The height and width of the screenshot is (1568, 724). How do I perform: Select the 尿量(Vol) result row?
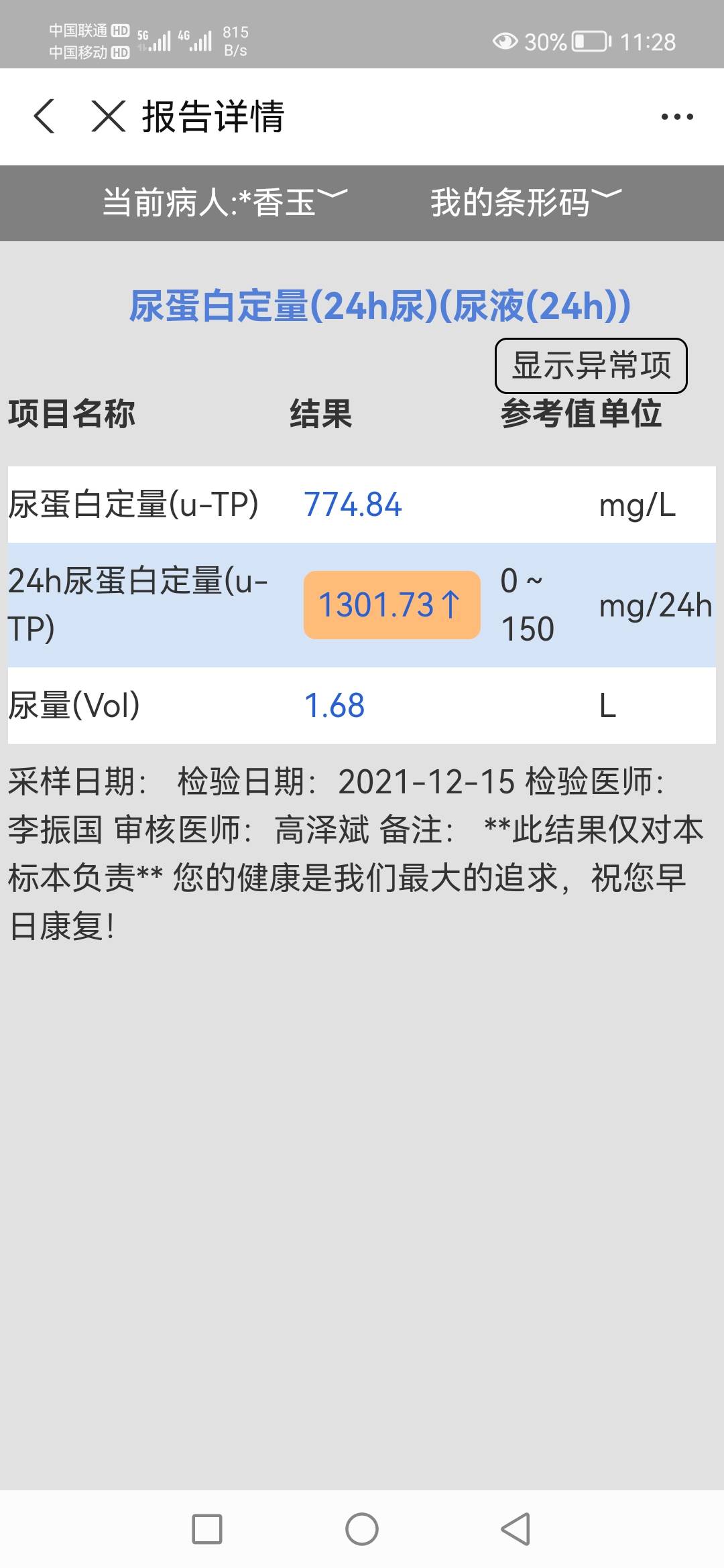click(x=334, y=705)
